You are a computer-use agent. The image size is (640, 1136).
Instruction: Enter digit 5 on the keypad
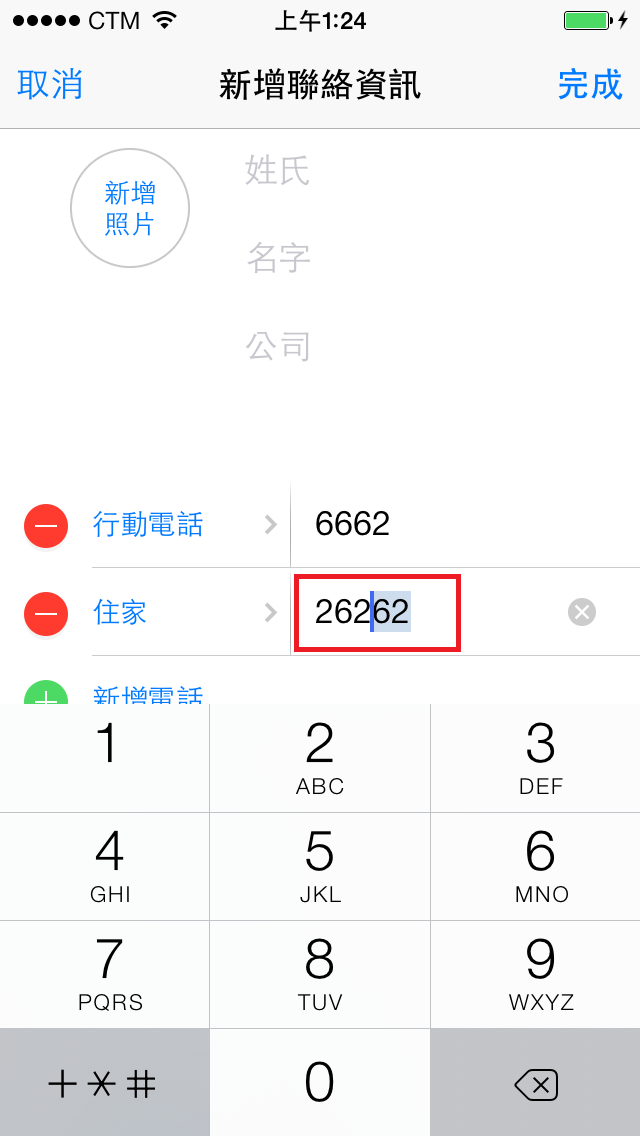(x=320, y=866)
